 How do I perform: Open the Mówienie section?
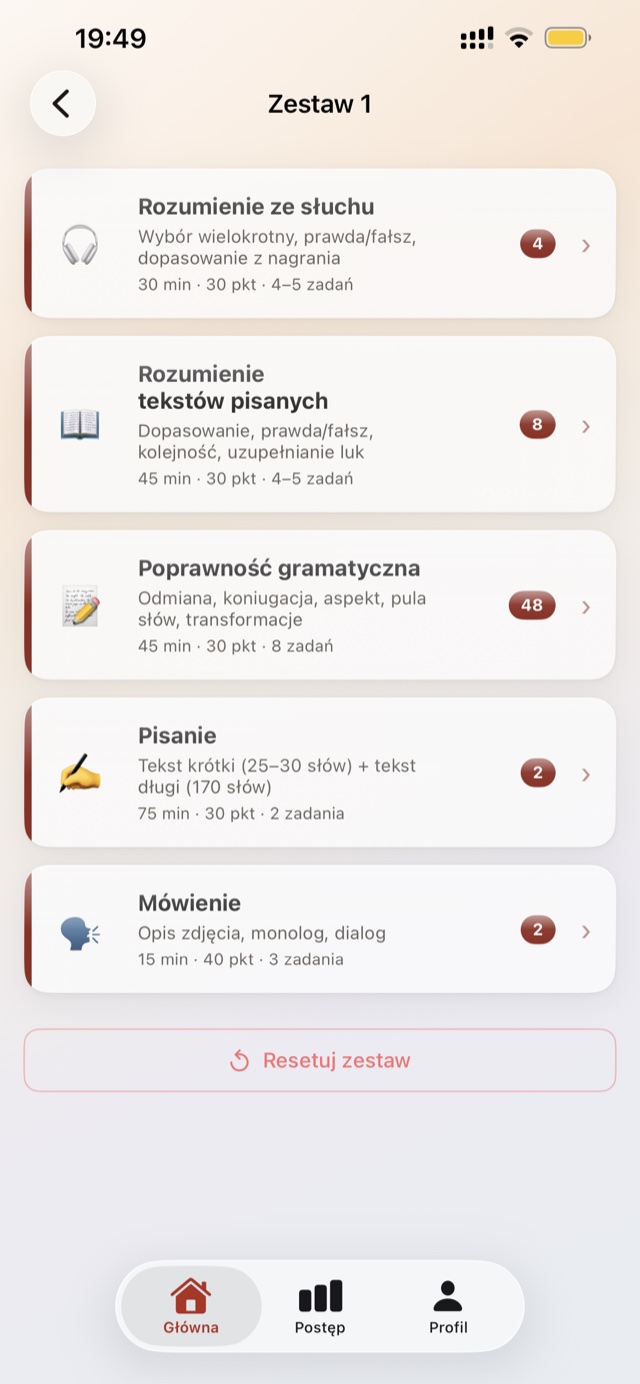coord(320,930)
